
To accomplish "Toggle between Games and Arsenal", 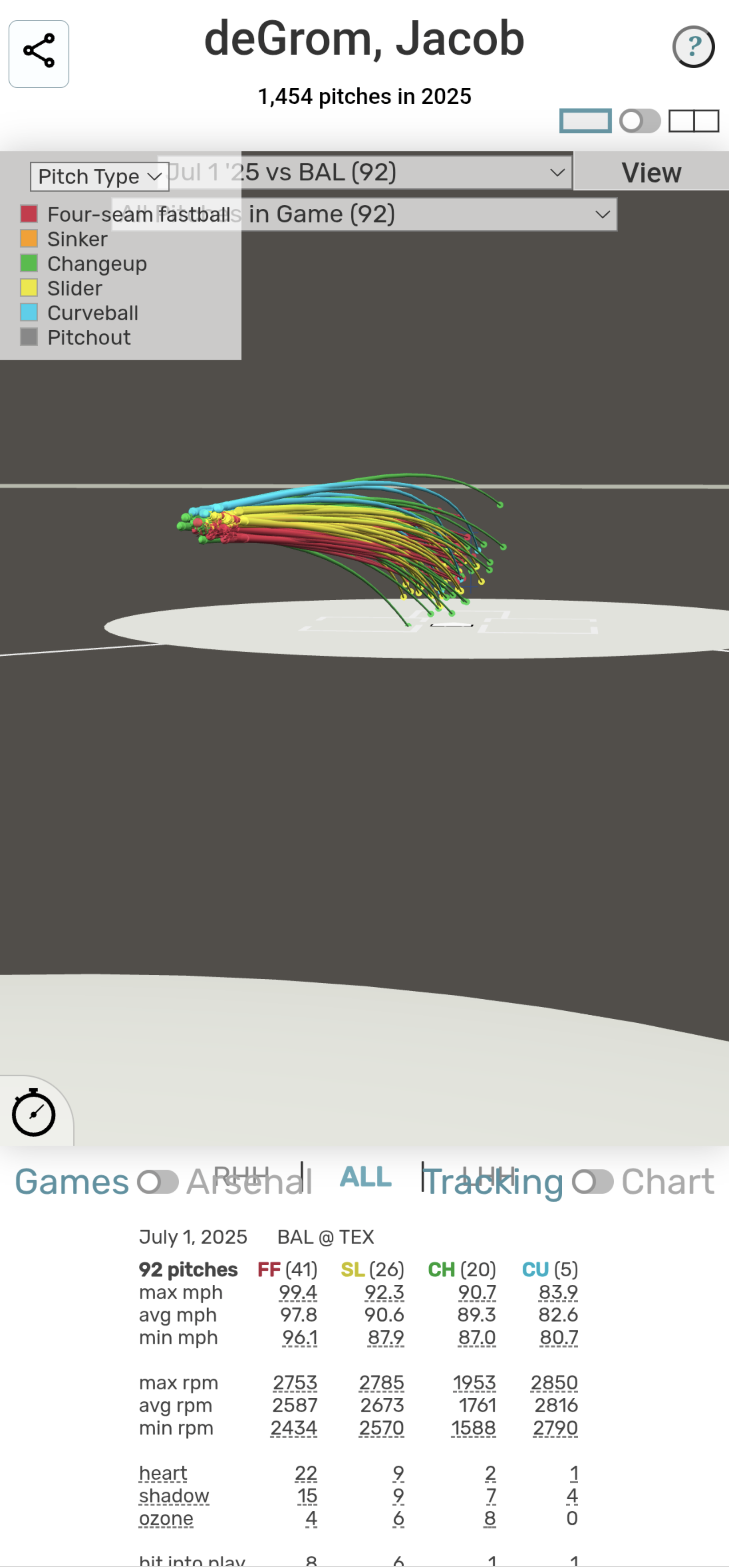I will point(158,1182).
